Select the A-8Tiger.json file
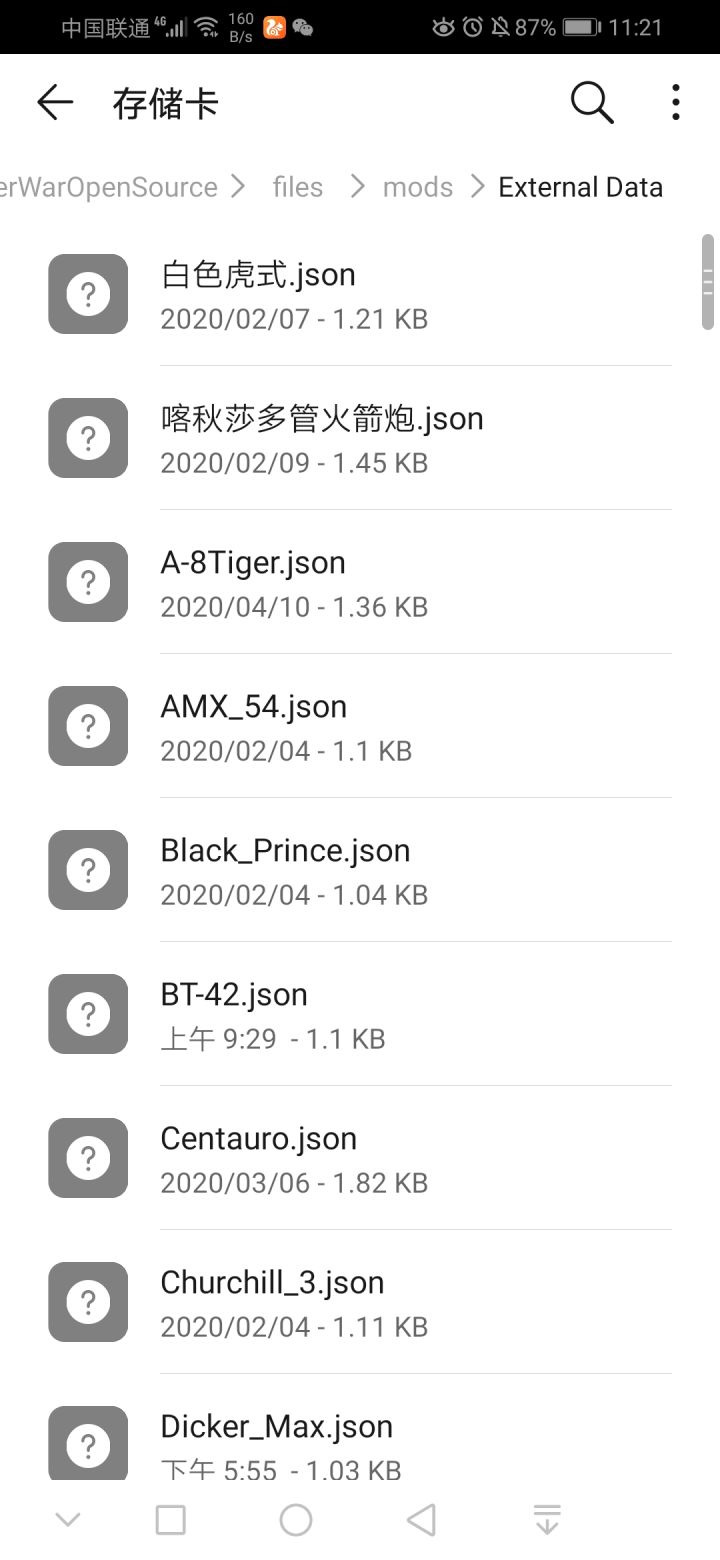Screen dimensions: 720x1560 [360, 582]
